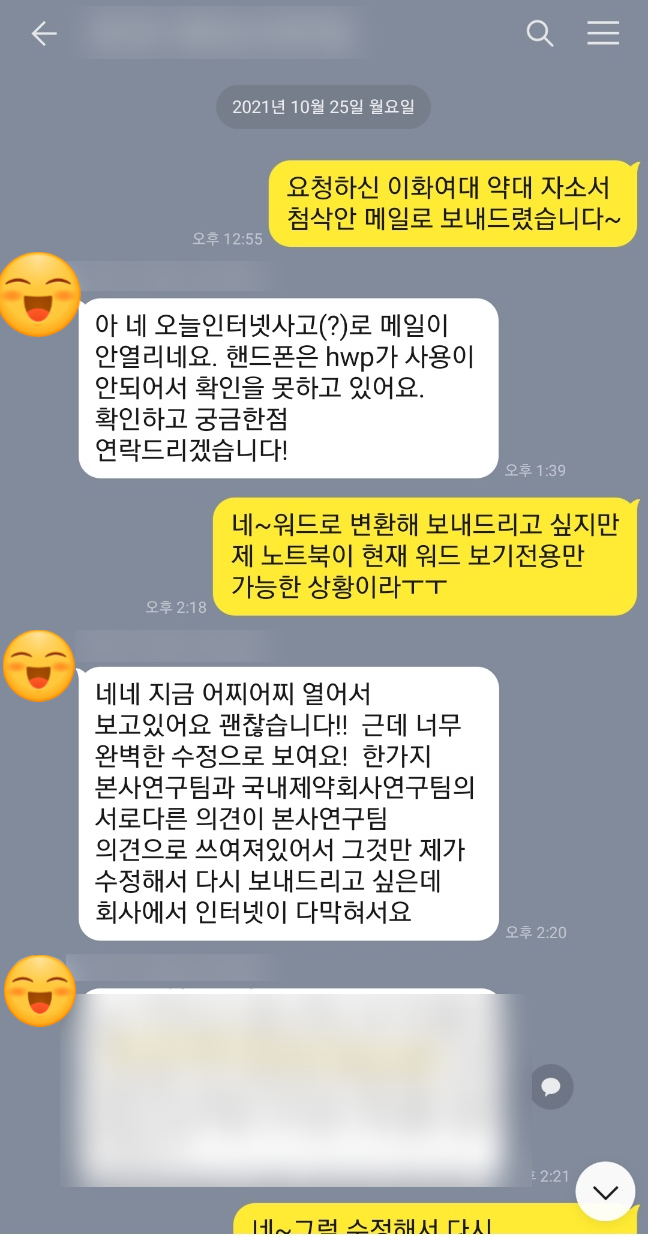Search within this chat conversation
The width and height of the screenshot is (648, 1237).
click(x=540, y=34)
